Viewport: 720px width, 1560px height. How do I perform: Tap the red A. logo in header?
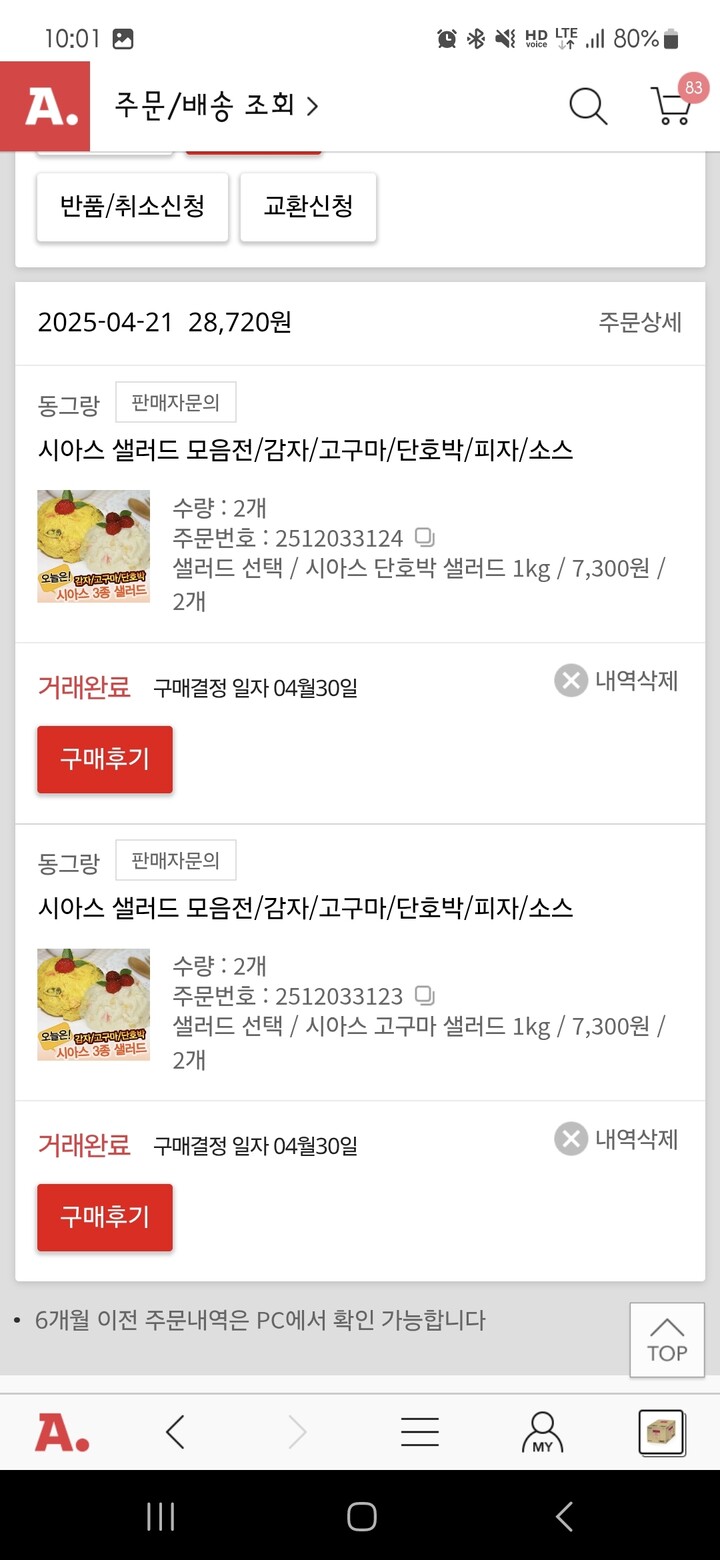coord(45,106)
